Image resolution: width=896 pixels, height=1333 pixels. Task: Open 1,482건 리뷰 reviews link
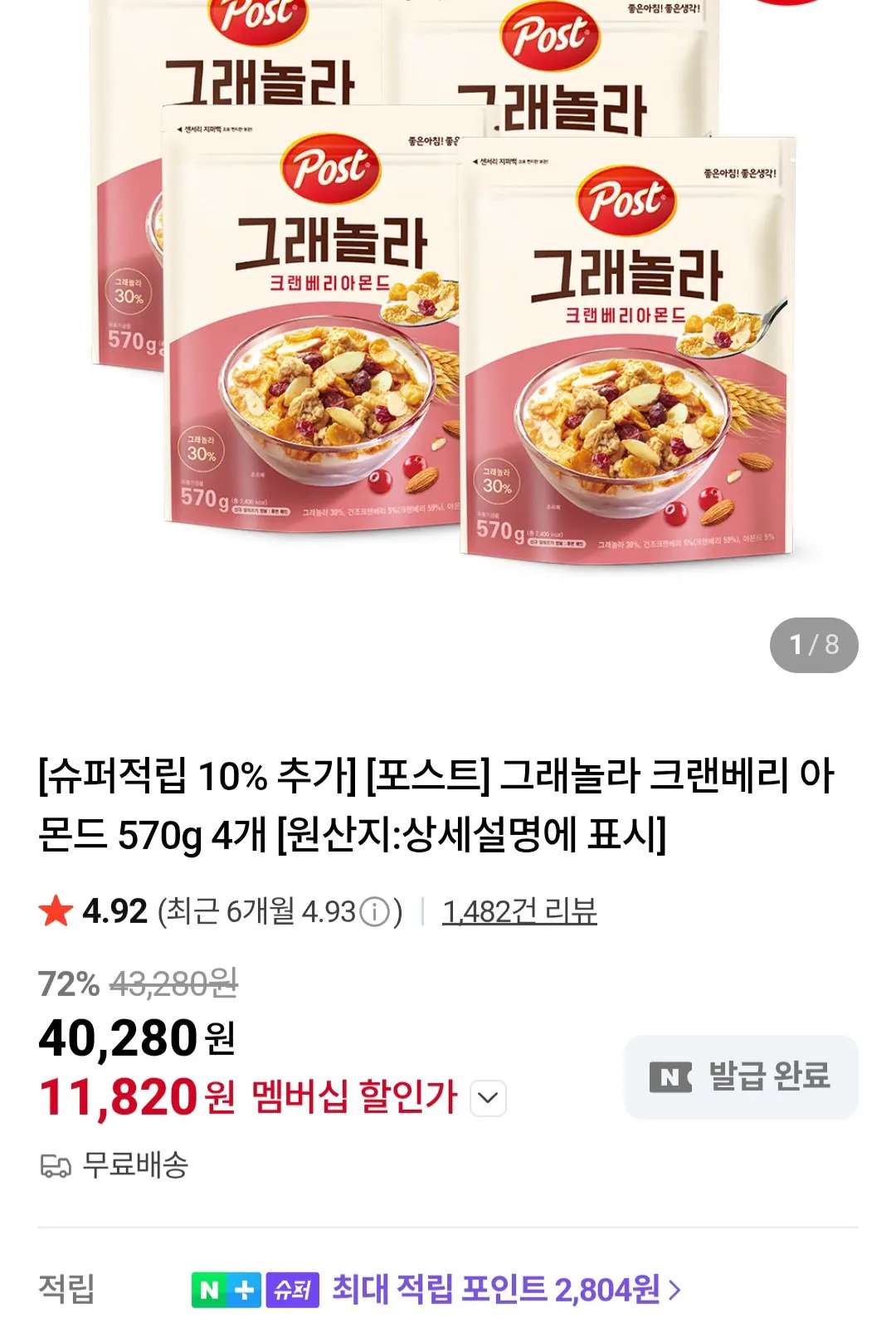(x=519, y=911)
